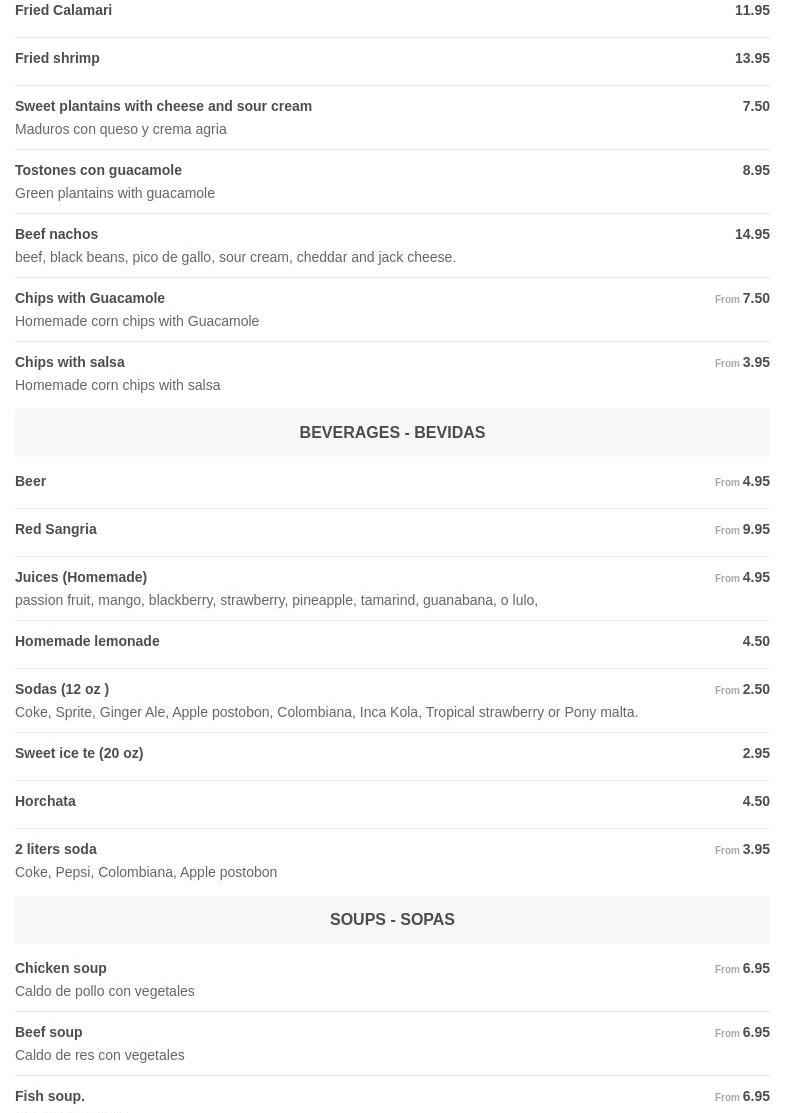The height and width of the screenshot is (1113, 785).
Task: Open the 2 liters soda item
Action: (56, 850)
